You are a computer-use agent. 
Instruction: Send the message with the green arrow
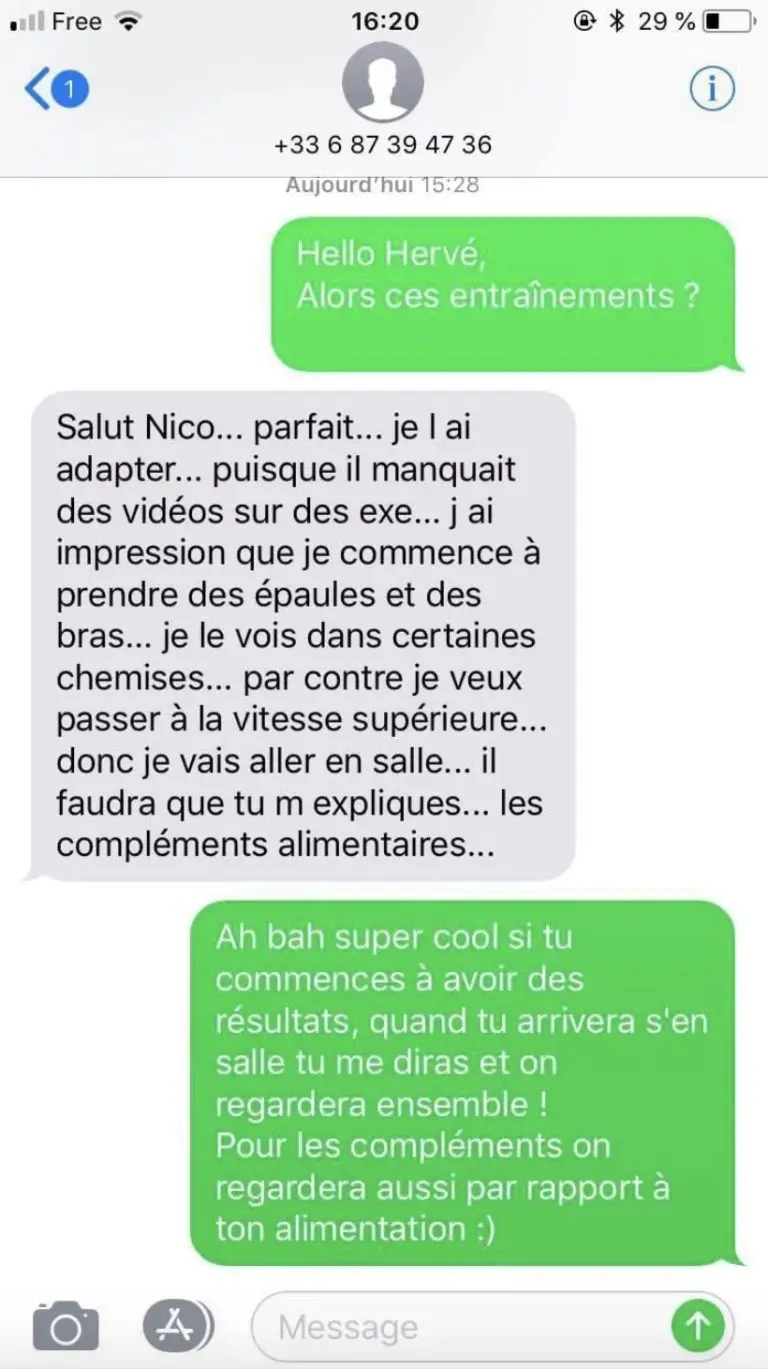pyautogui.click(x=697, y=1327)
